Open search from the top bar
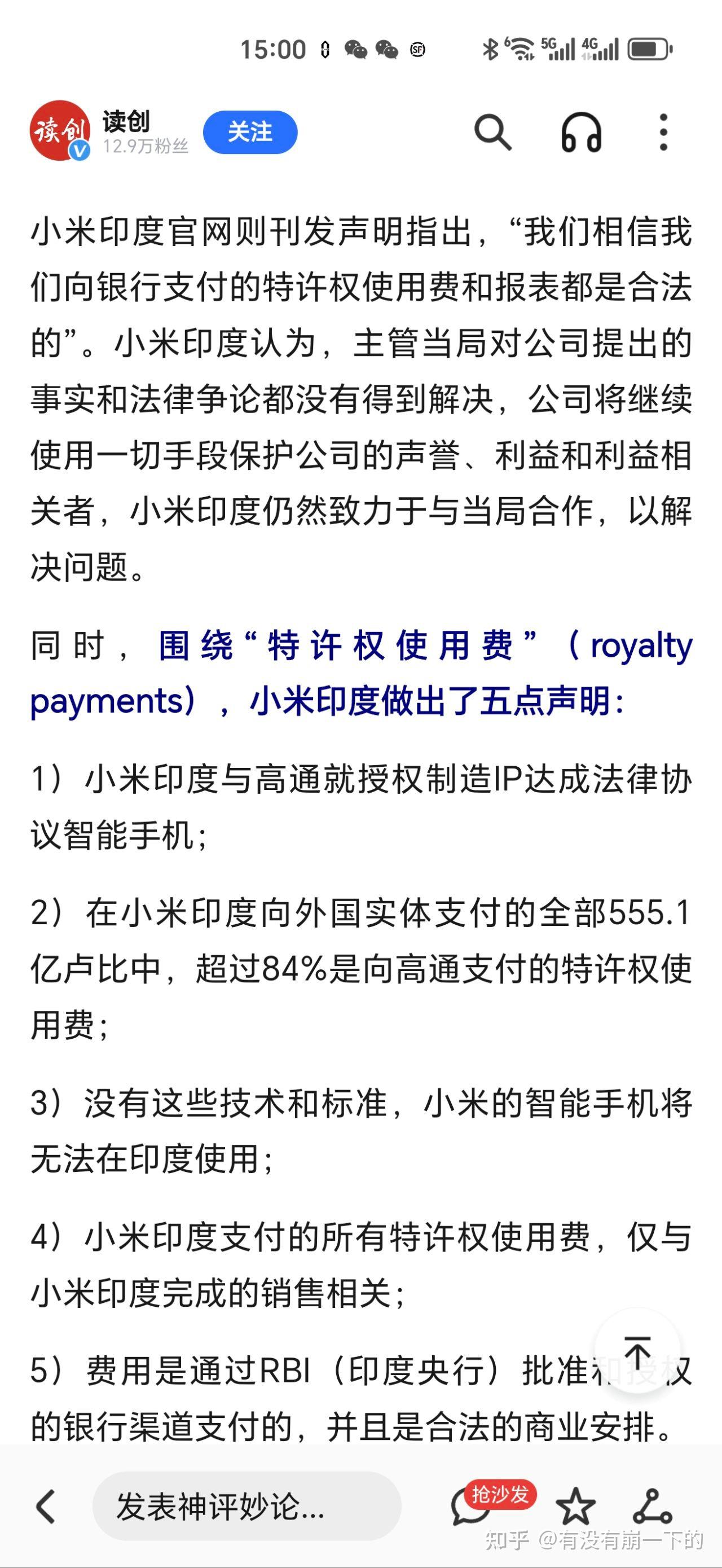The width and height of the screenshot is (722, 1568). click(492, 131)
